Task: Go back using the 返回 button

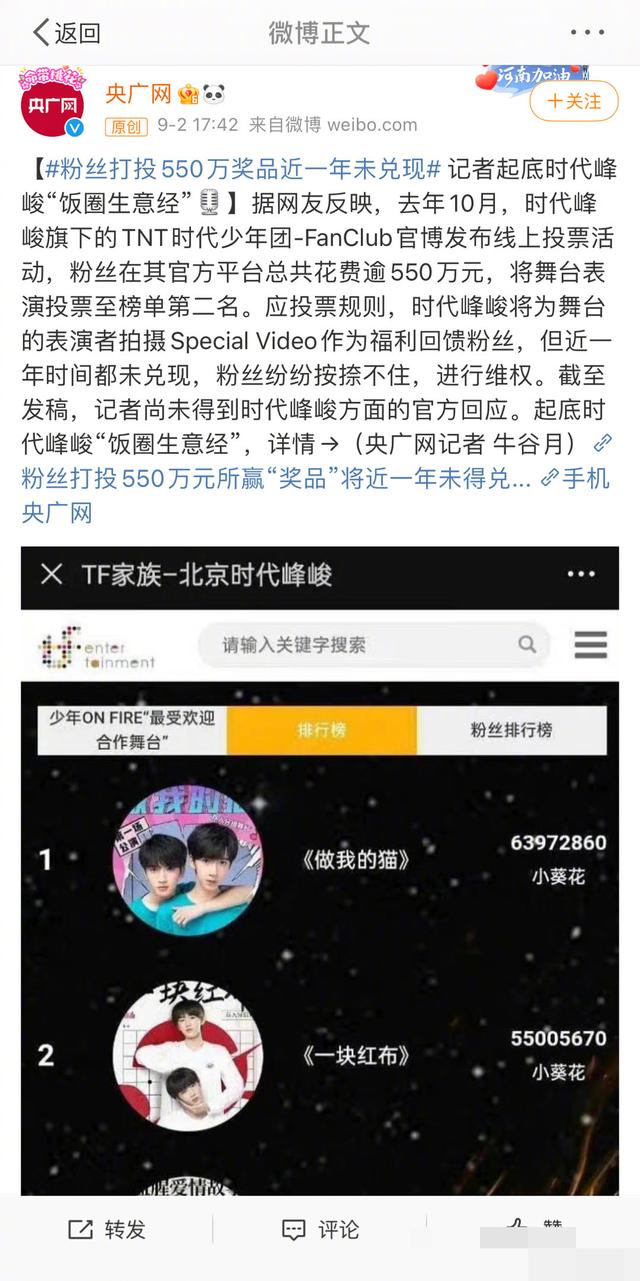Action: point(66,33)
